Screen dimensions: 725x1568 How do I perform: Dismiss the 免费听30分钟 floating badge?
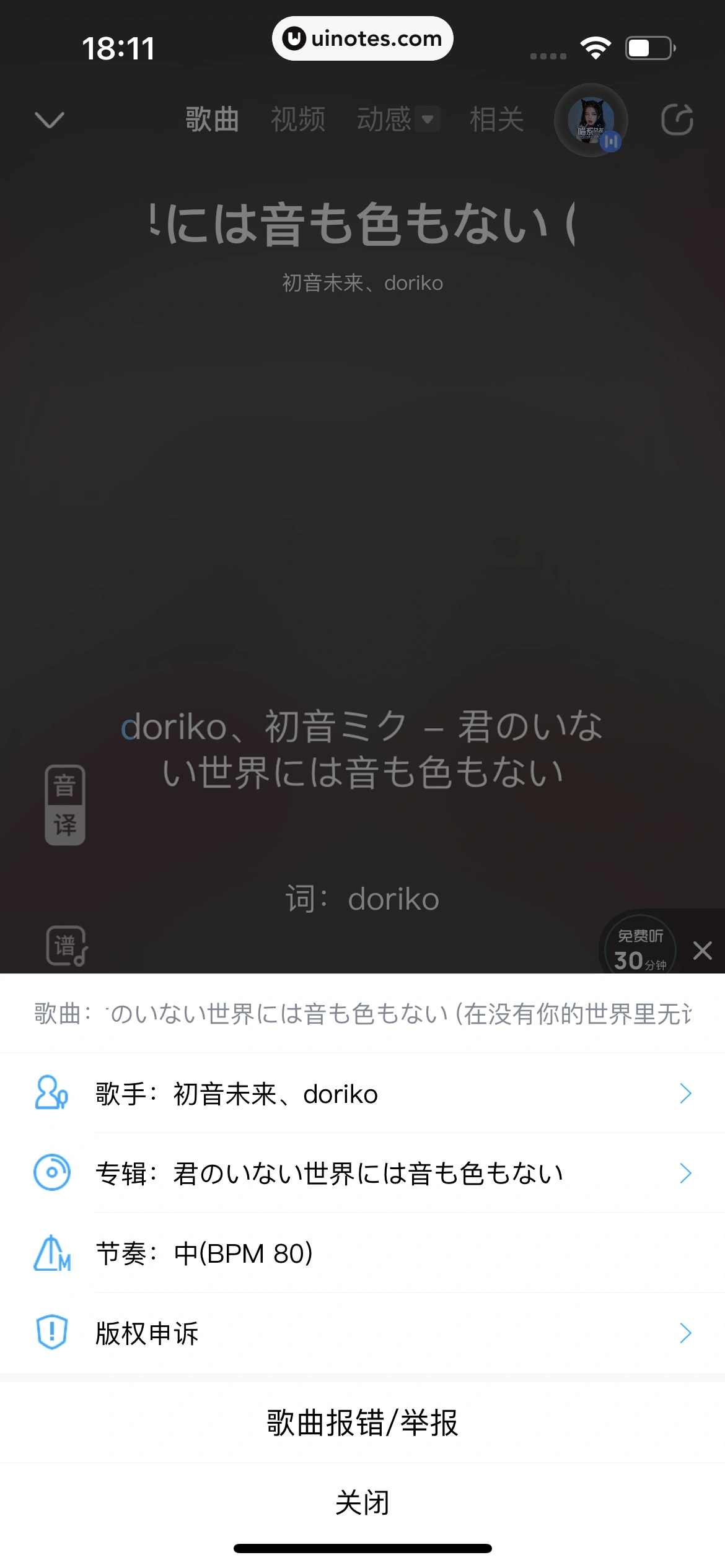click(703, 951)
